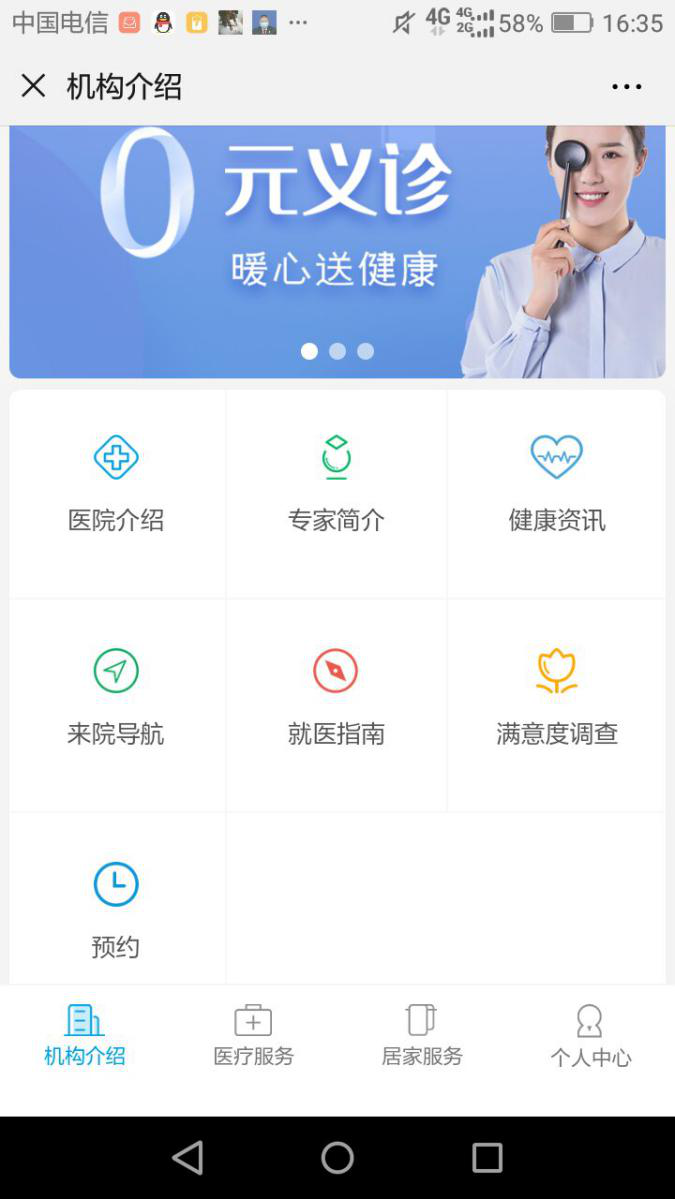Close the 机构介绍 page

(x=33, y=86)
